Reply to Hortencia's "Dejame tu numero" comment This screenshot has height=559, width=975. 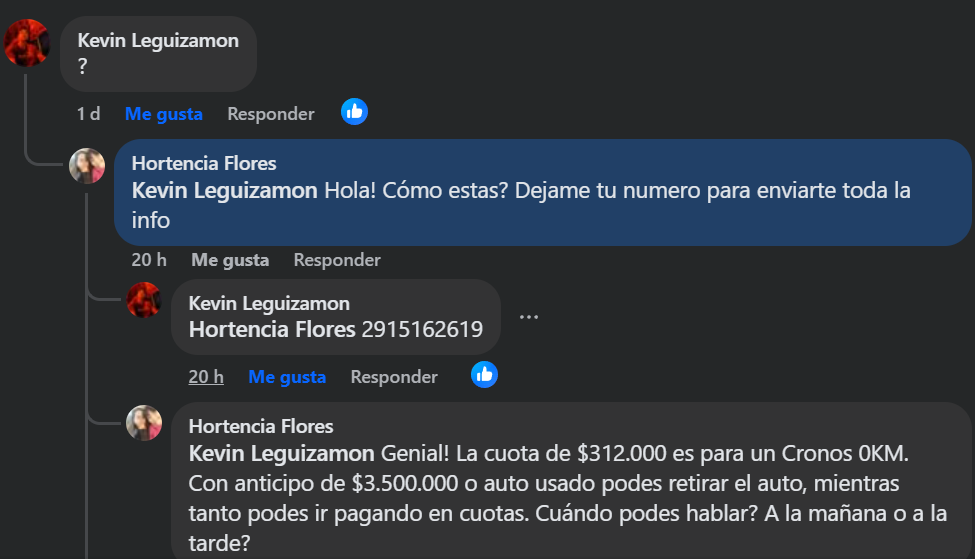(336, 260)
